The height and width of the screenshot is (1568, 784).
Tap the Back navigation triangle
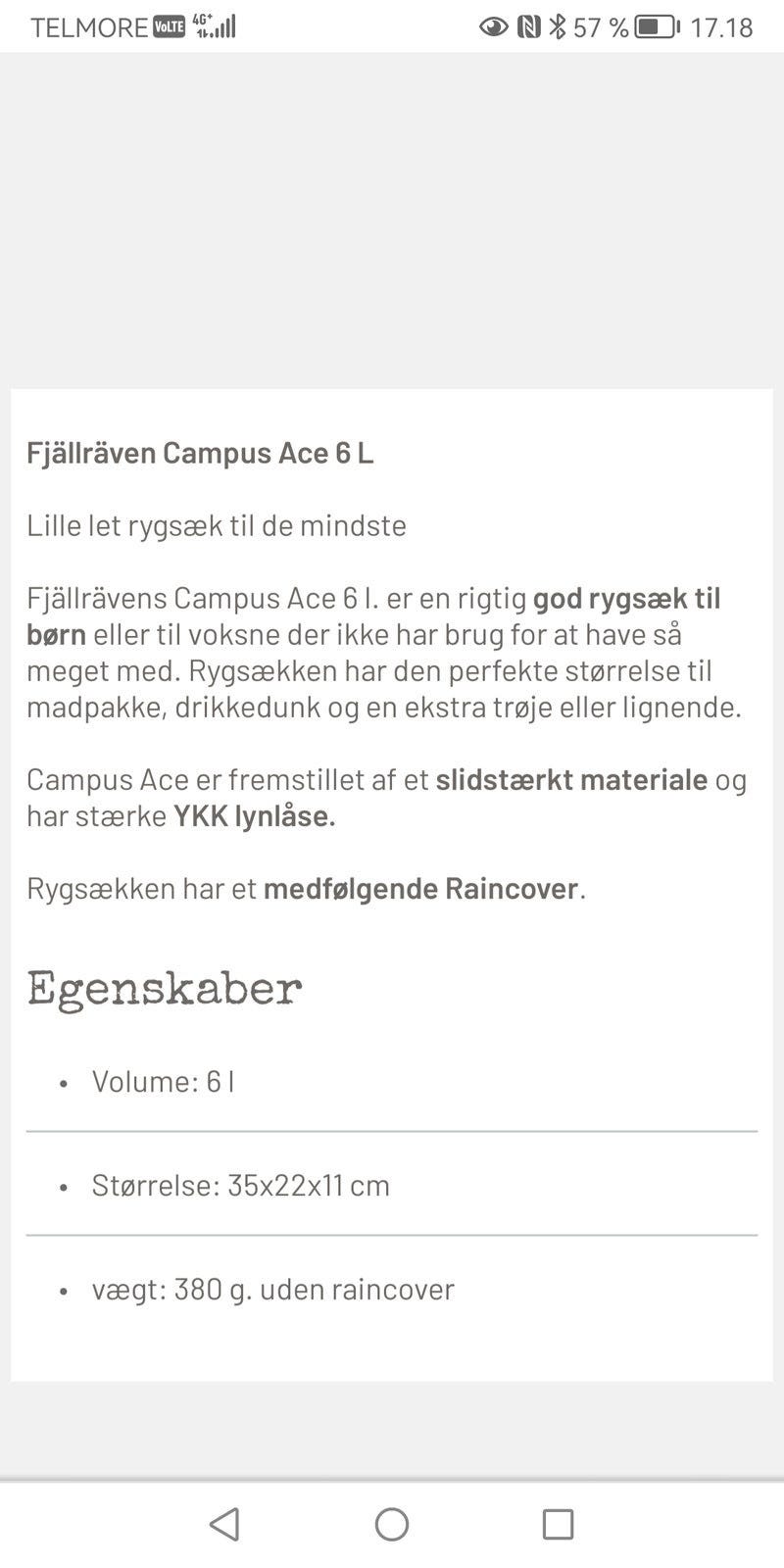(x=225, y=1524)
